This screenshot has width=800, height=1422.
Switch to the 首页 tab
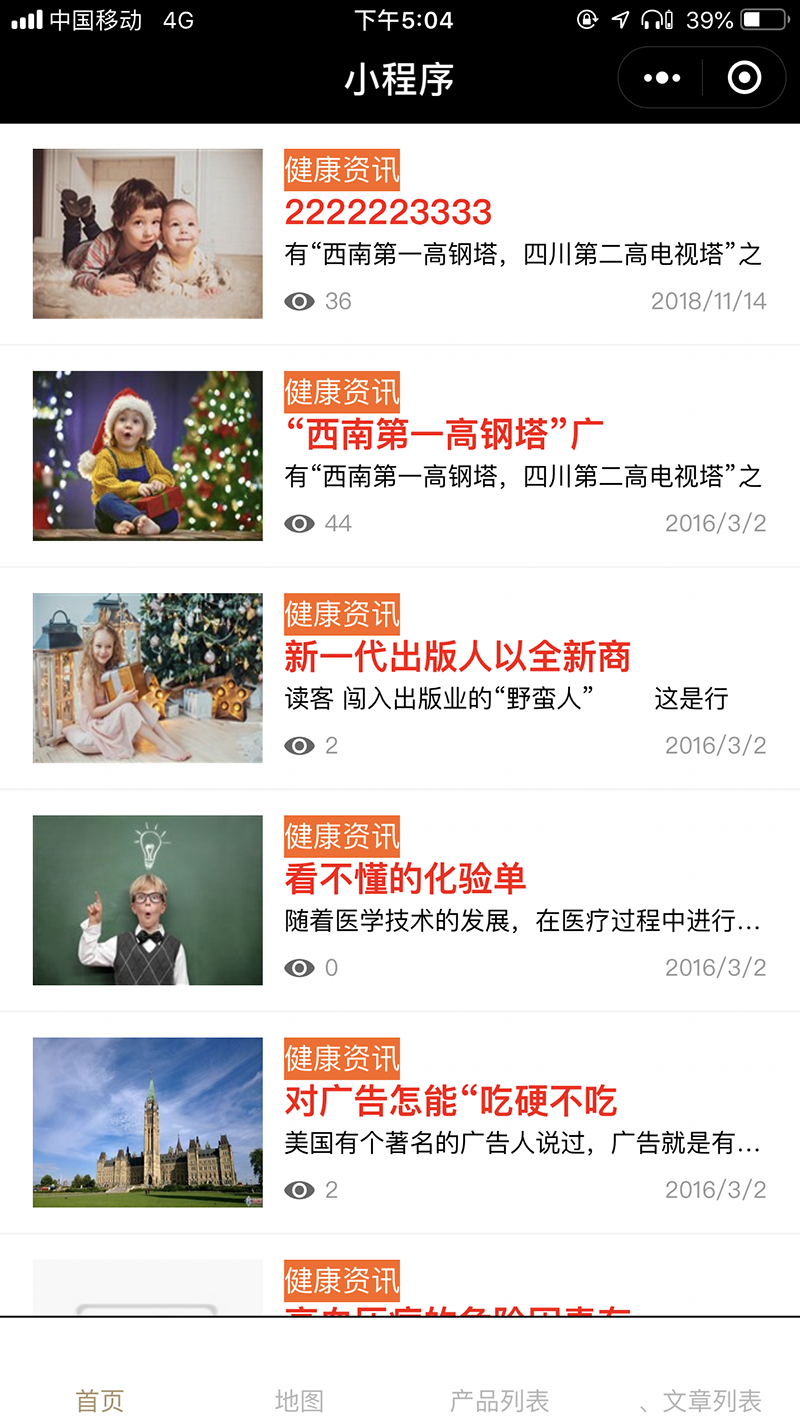coord(100,1400)
